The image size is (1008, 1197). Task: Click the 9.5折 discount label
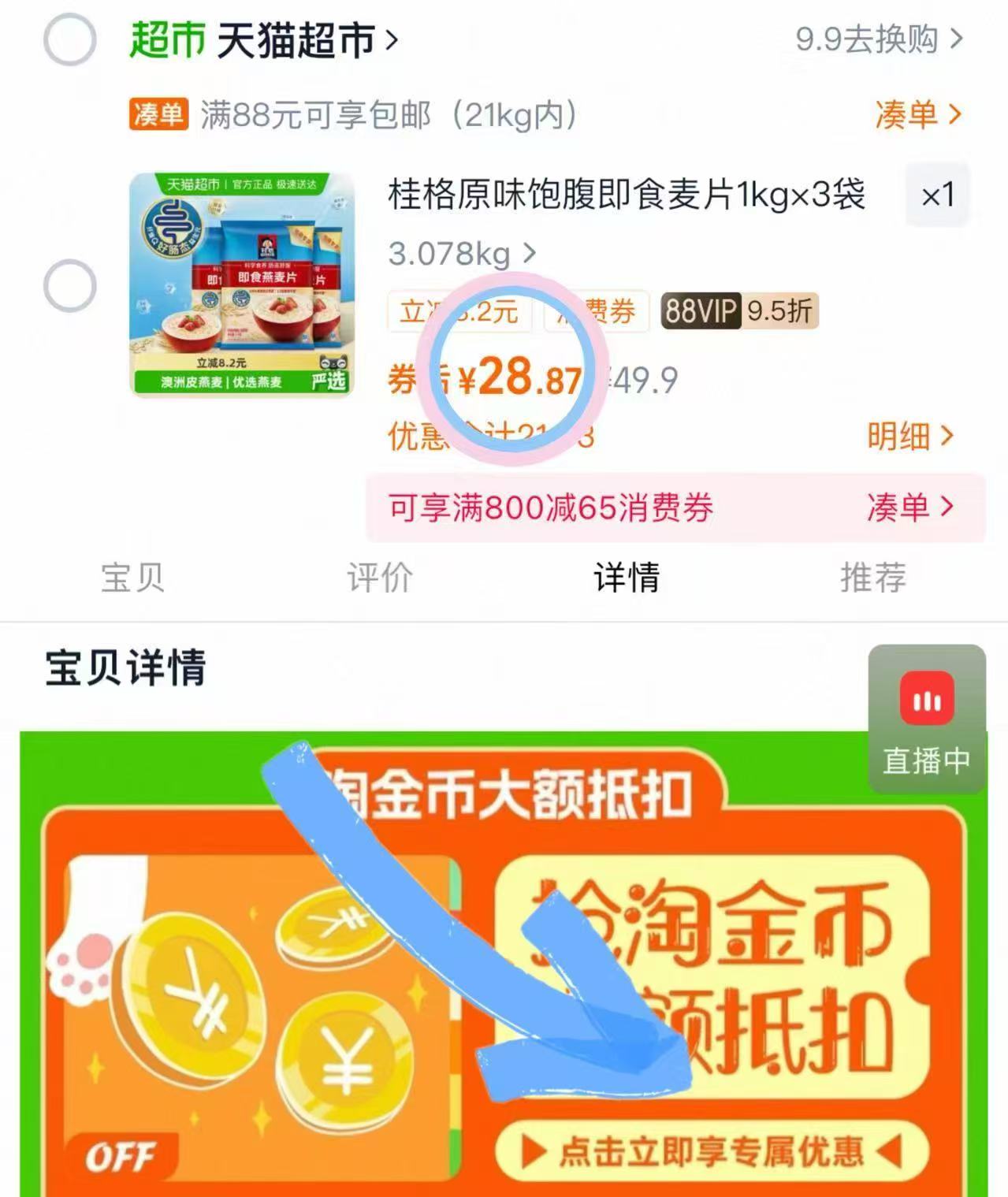780,311
